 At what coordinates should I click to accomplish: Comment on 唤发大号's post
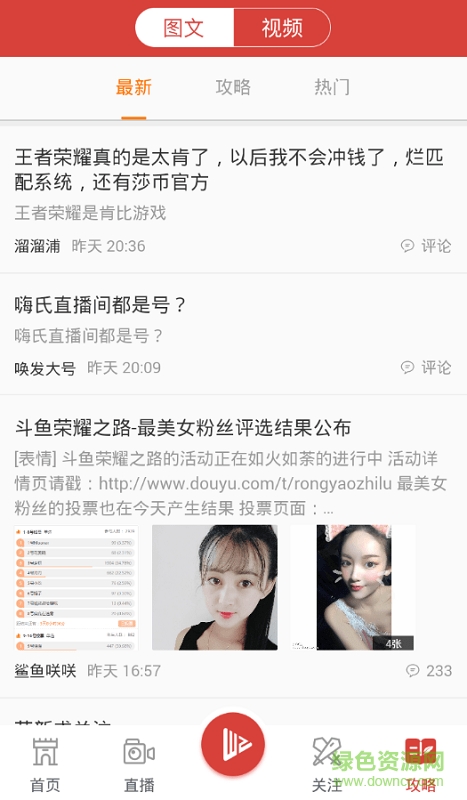[x=426, y=367]
